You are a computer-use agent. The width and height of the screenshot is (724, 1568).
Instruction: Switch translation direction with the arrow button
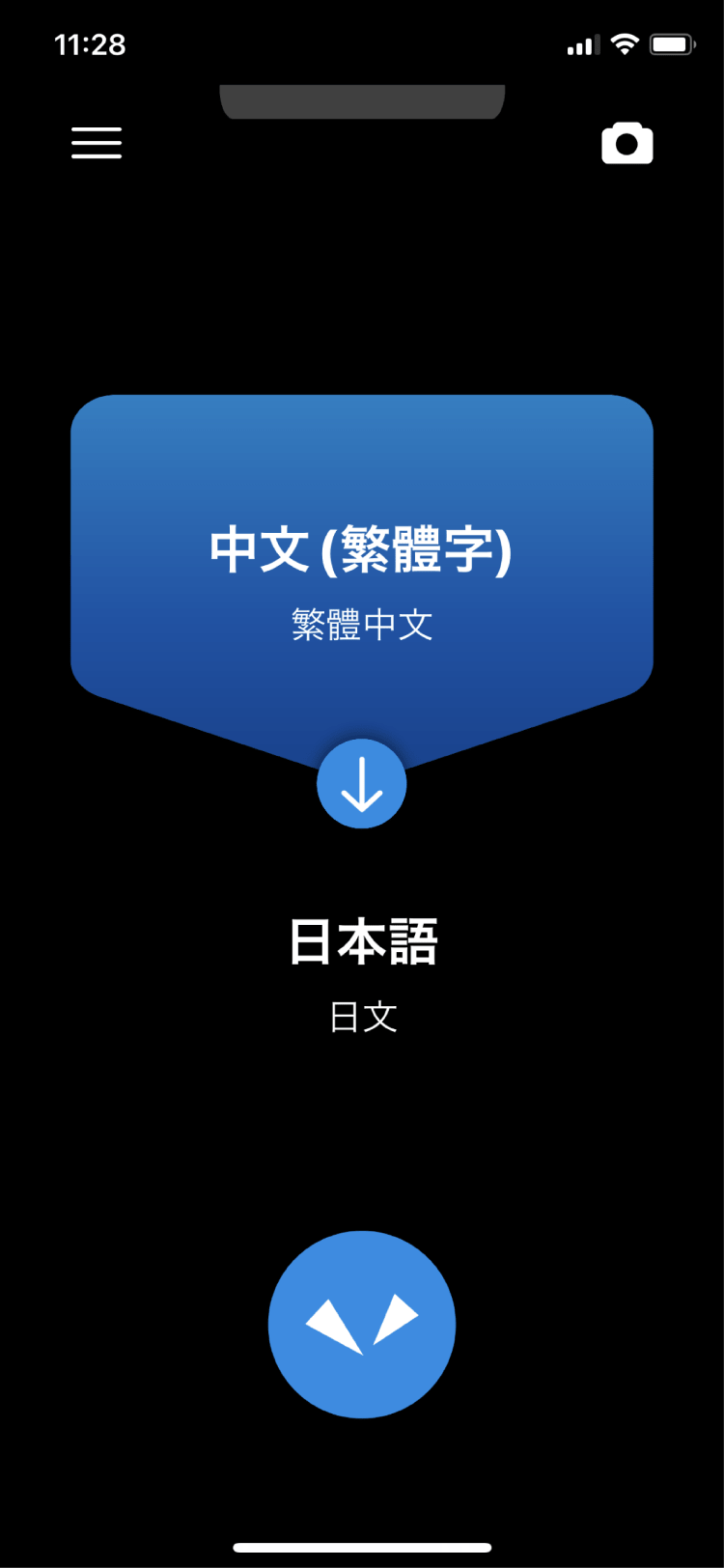(361, 783)
